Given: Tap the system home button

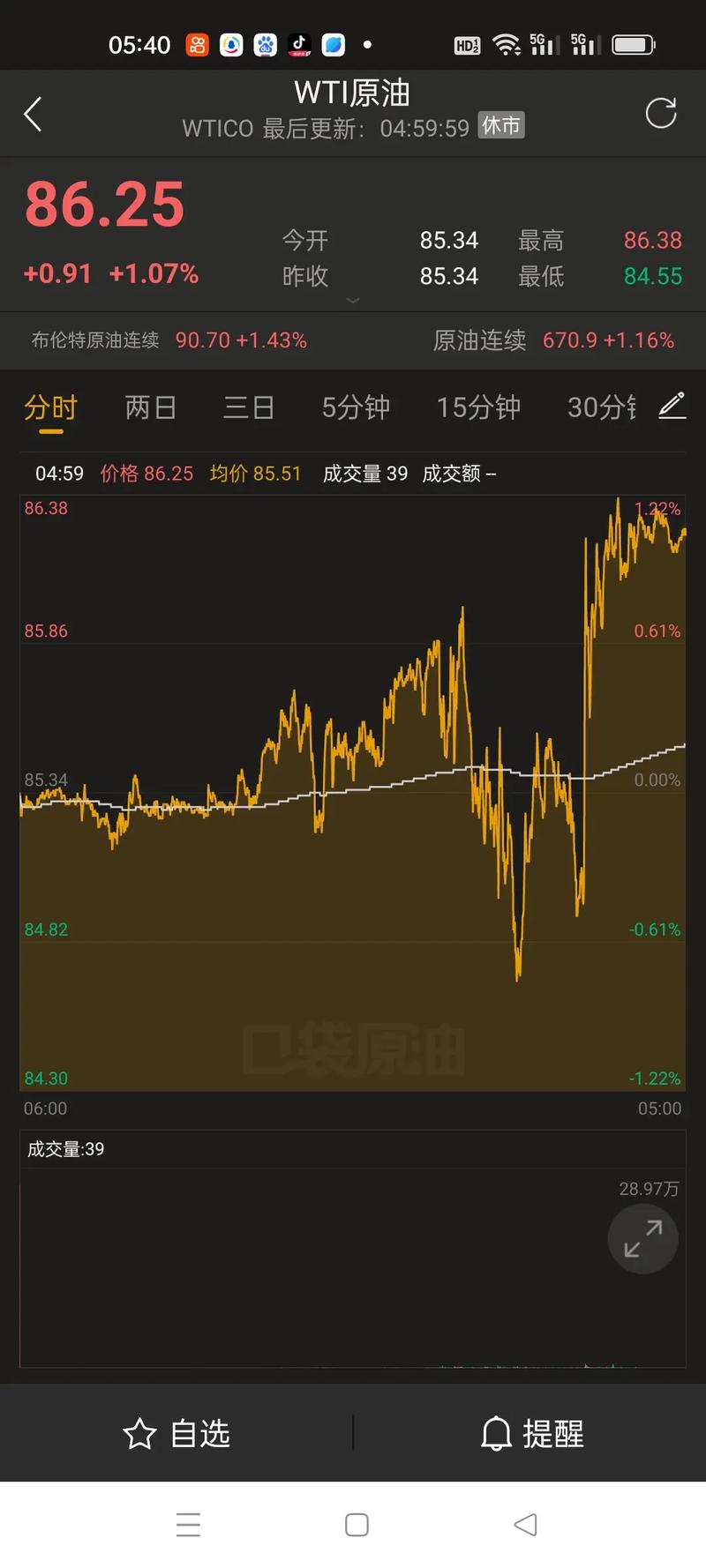Looking at the screenshot, I should (357, 1525).
